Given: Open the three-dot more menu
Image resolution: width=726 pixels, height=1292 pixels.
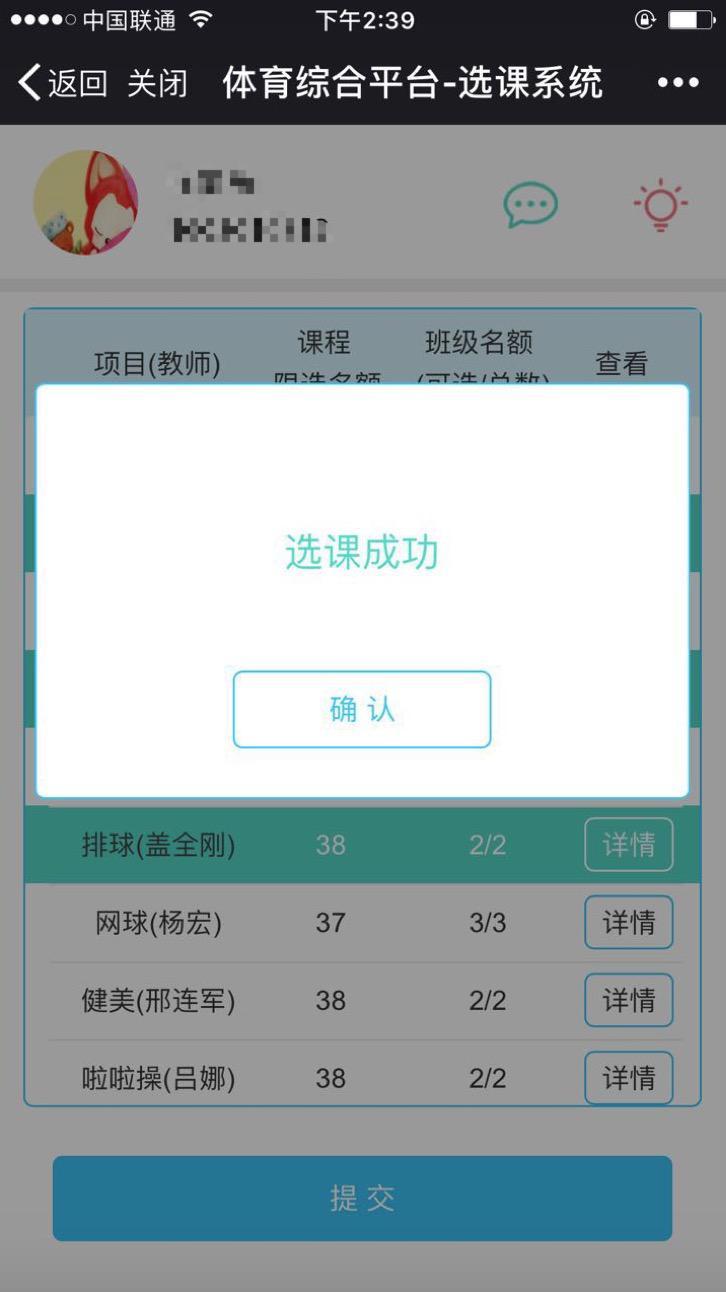Looking at the screenshot, I should pos(678,83).
